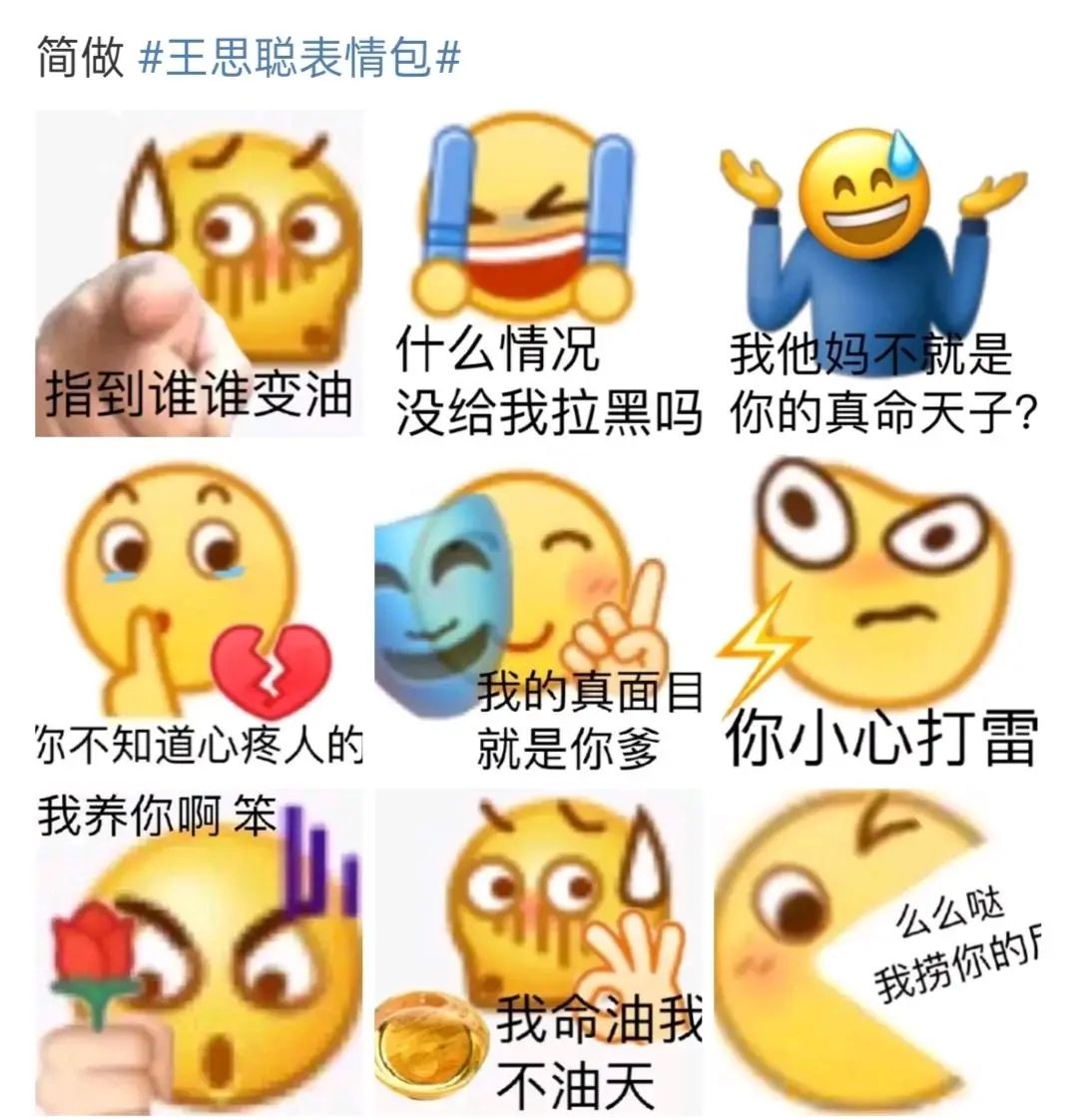View the 什么情况没给我拉黑吗 image
Image resolution: width=1077 pixels, height=1120 pixels.
[539, 274]
